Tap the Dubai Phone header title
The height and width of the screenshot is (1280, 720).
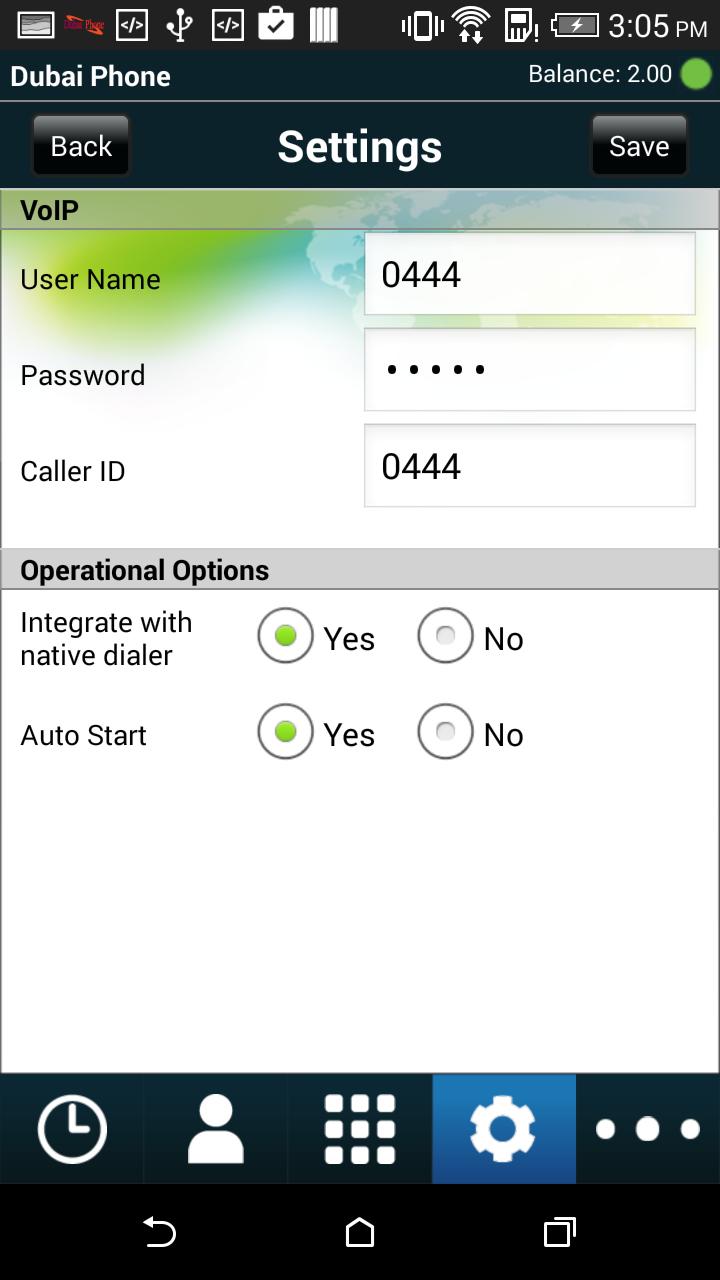[x=89, y=74]
